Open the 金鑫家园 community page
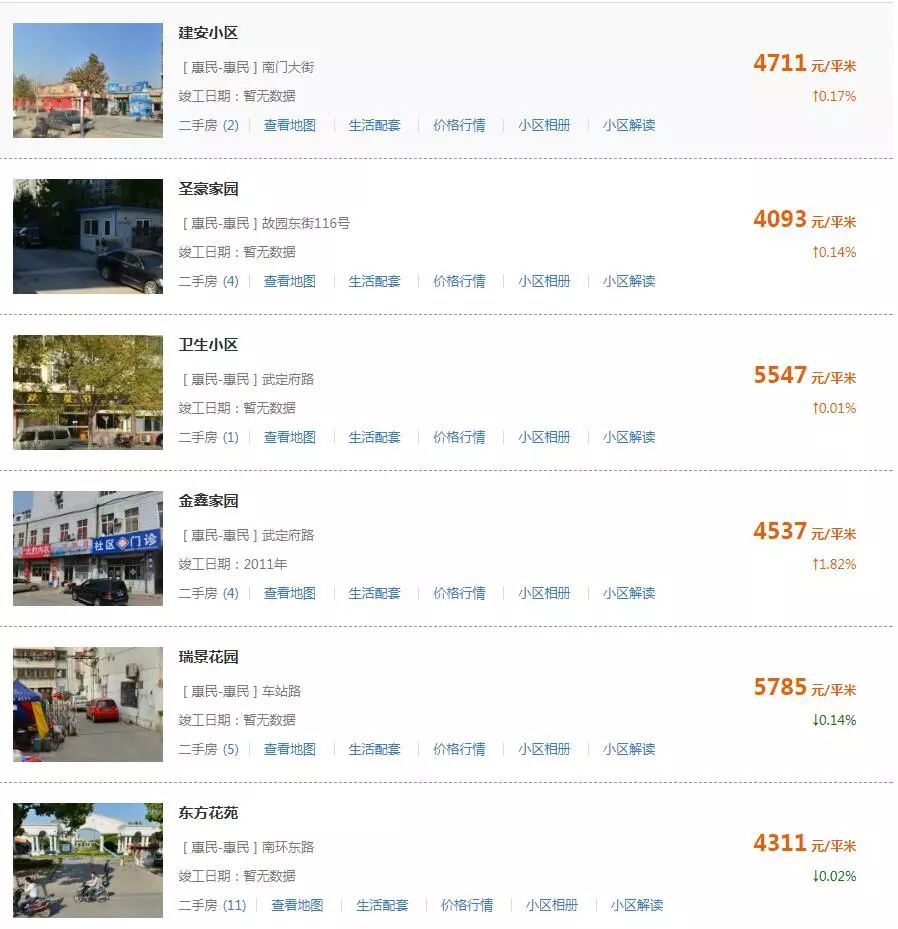 coord(210,500)
